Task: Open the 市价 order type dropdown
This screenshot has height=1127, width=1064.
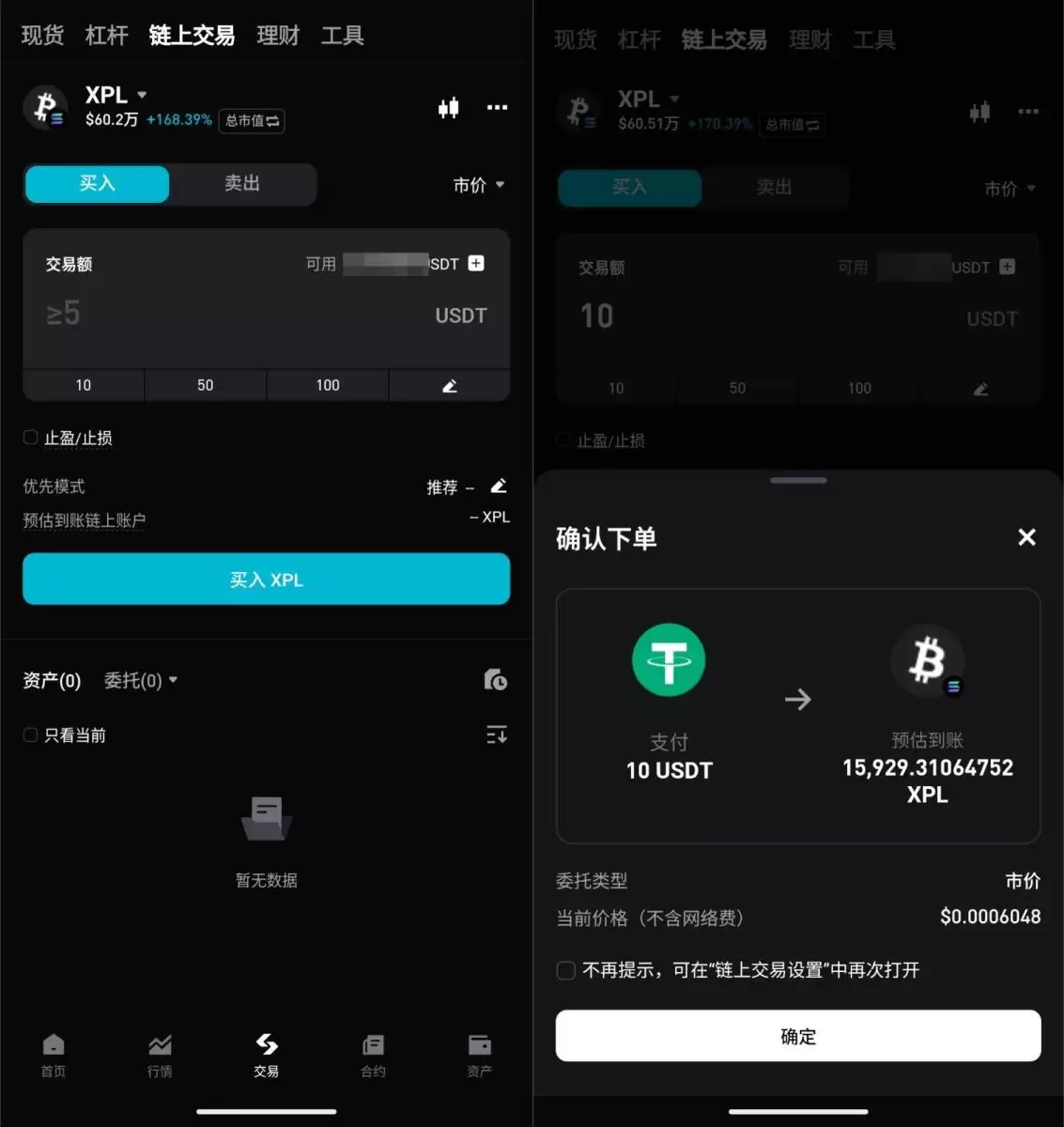Action: [x=478, y=185]
